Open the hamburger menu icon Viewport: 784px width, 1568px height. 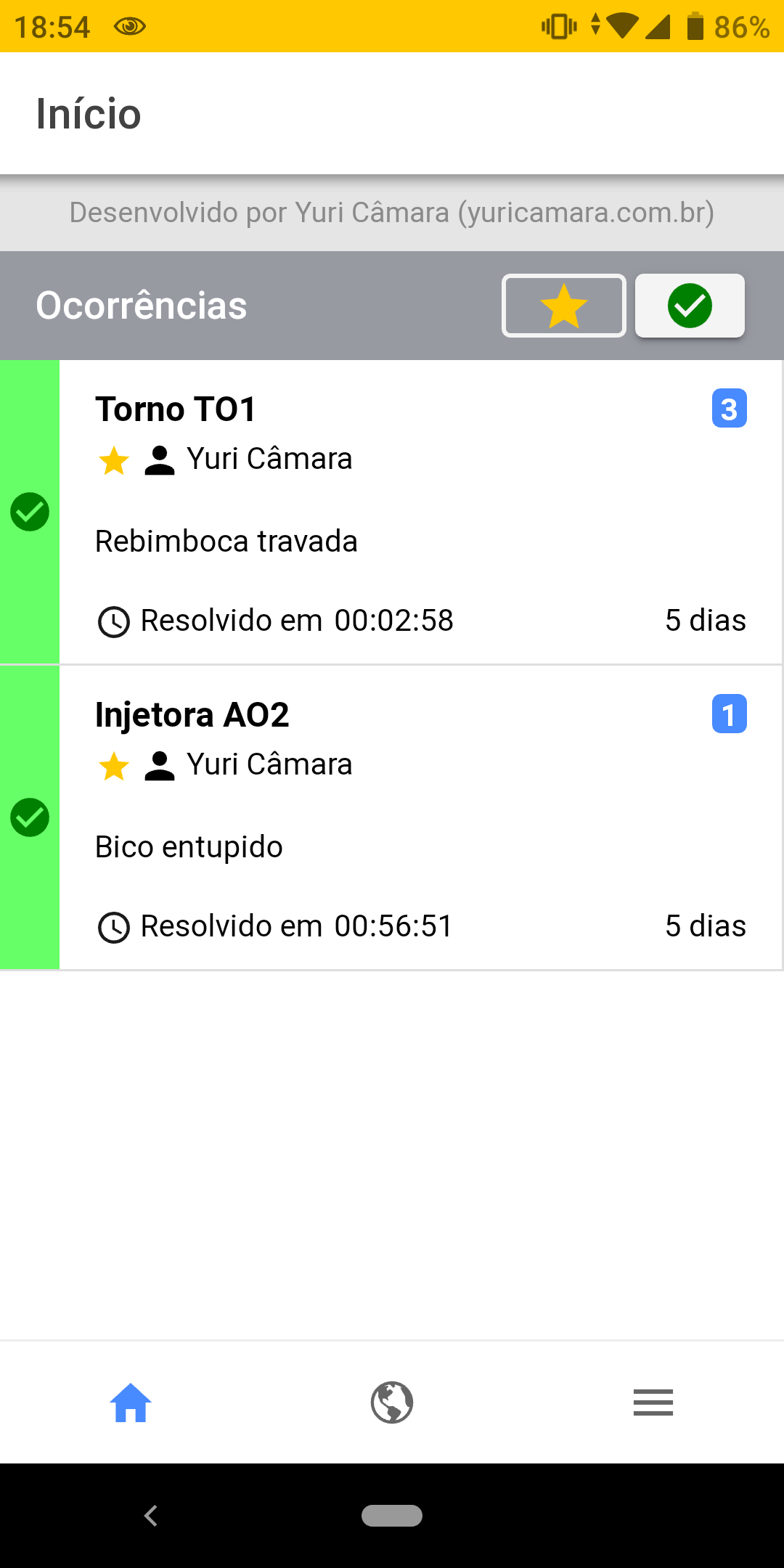653,1402
